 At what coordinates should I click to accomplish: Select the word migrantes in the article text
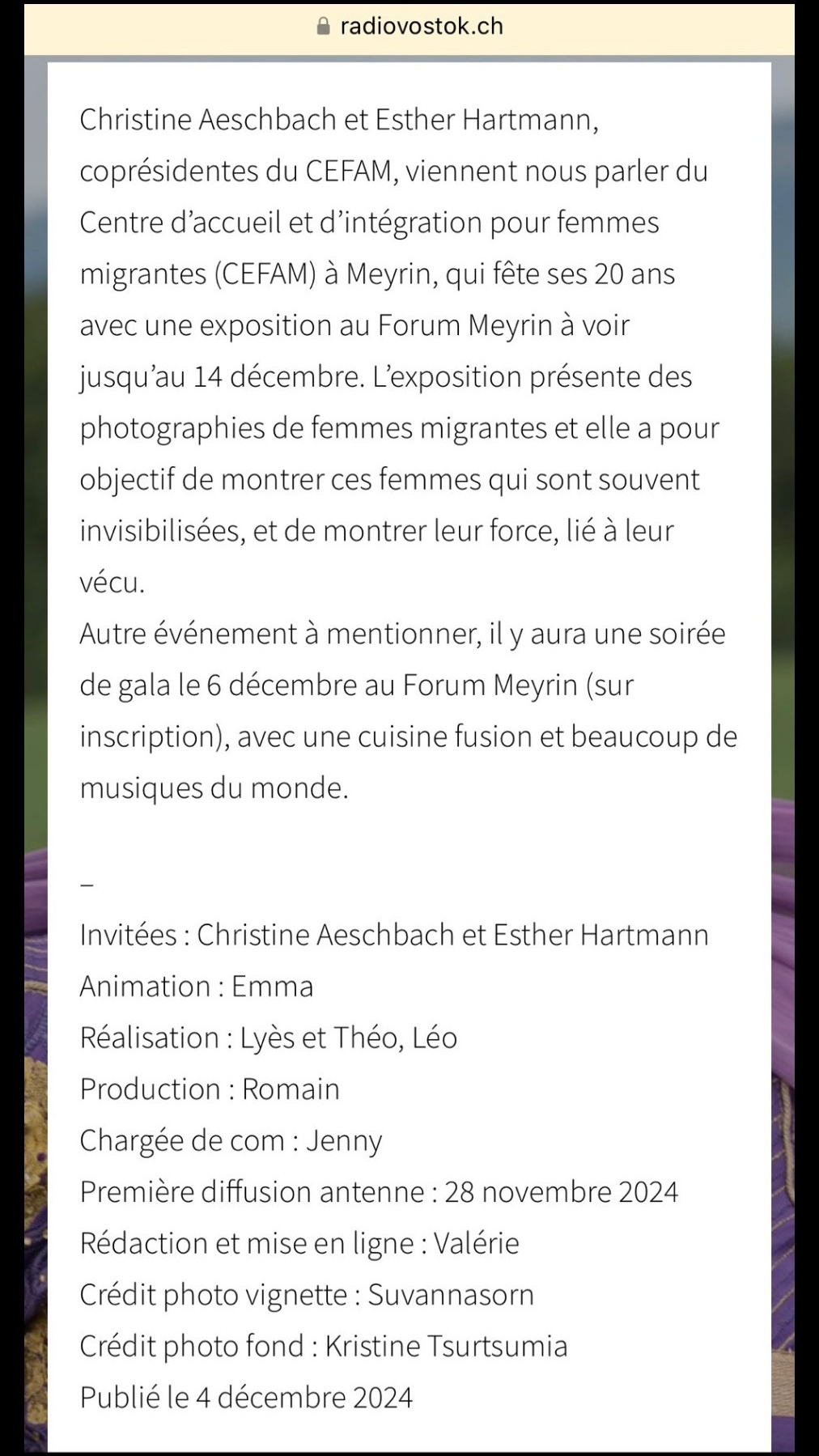pyautogui.click(x=142, y=274)
